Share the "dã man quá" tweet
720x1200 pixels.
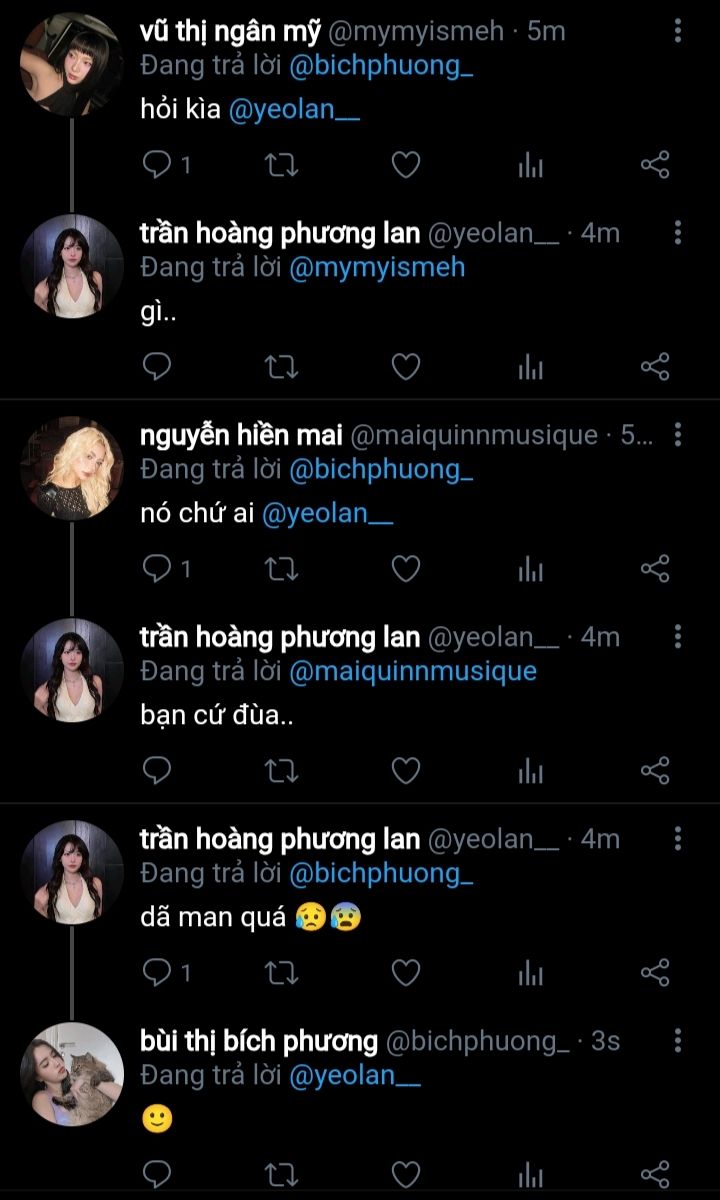click(x=654, y=972)
